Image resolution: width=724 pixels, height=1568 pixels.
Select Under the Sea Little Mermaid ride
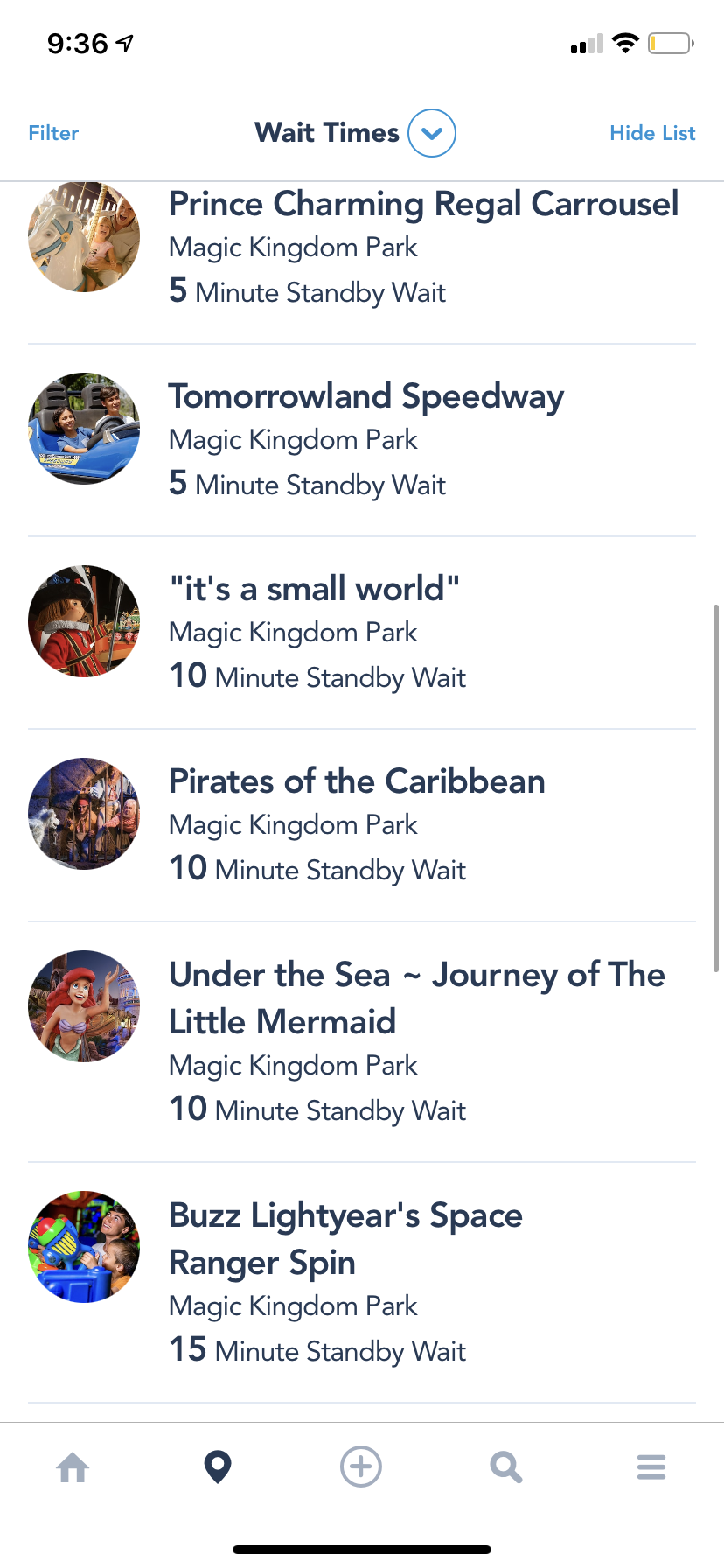416,997
